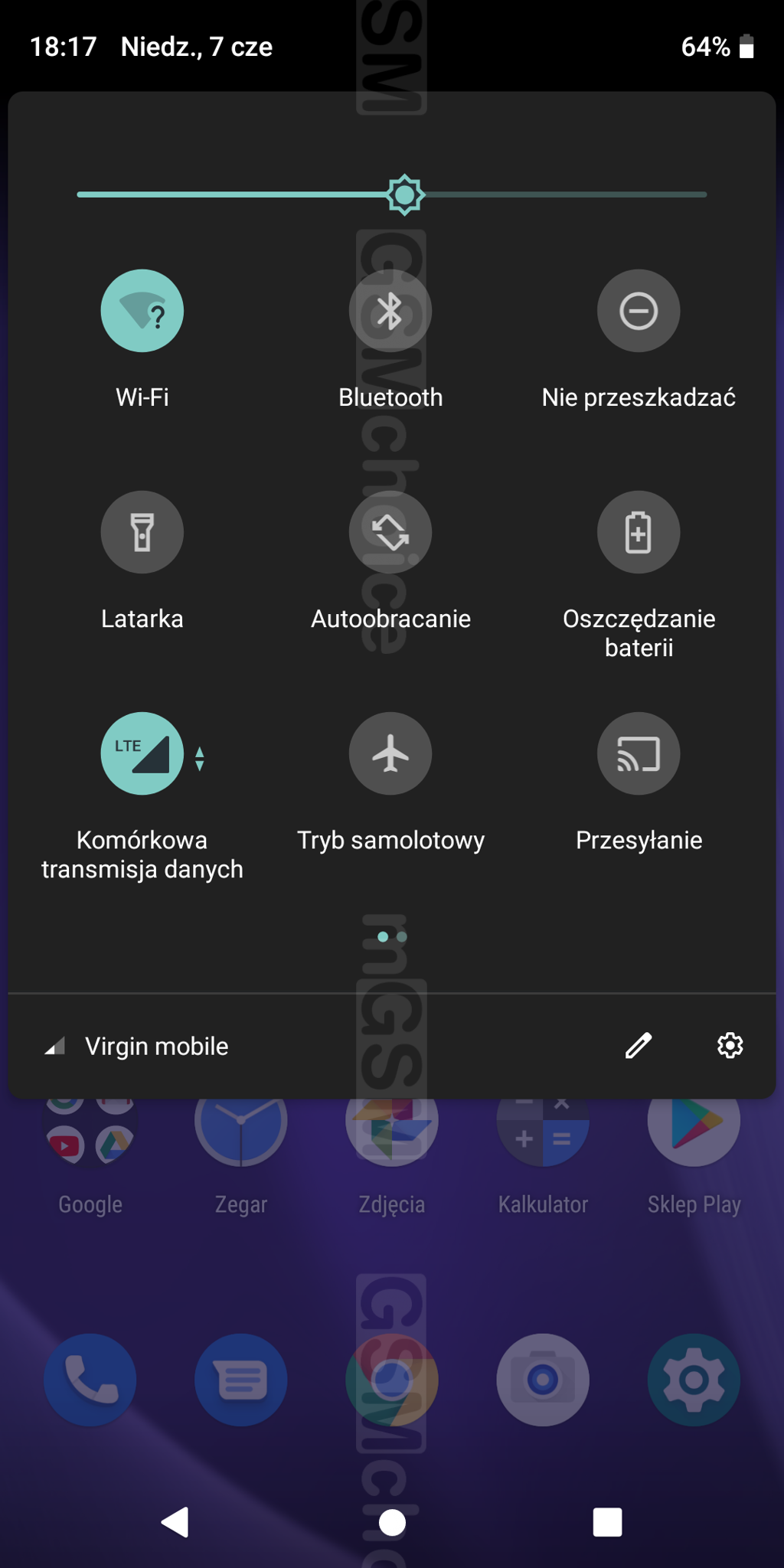
Task: Switch on the Latarka flashlight
Action: [142, 532]
